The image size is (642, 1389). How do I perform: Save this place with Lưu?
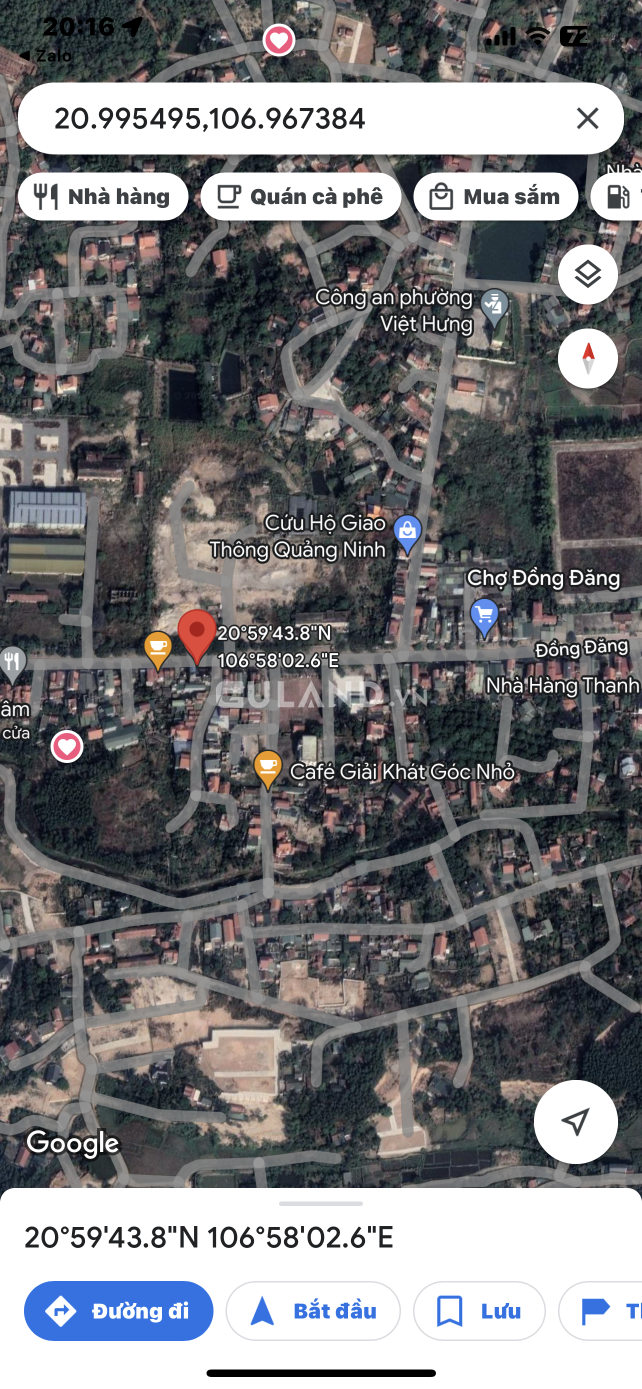(479, 1311)
